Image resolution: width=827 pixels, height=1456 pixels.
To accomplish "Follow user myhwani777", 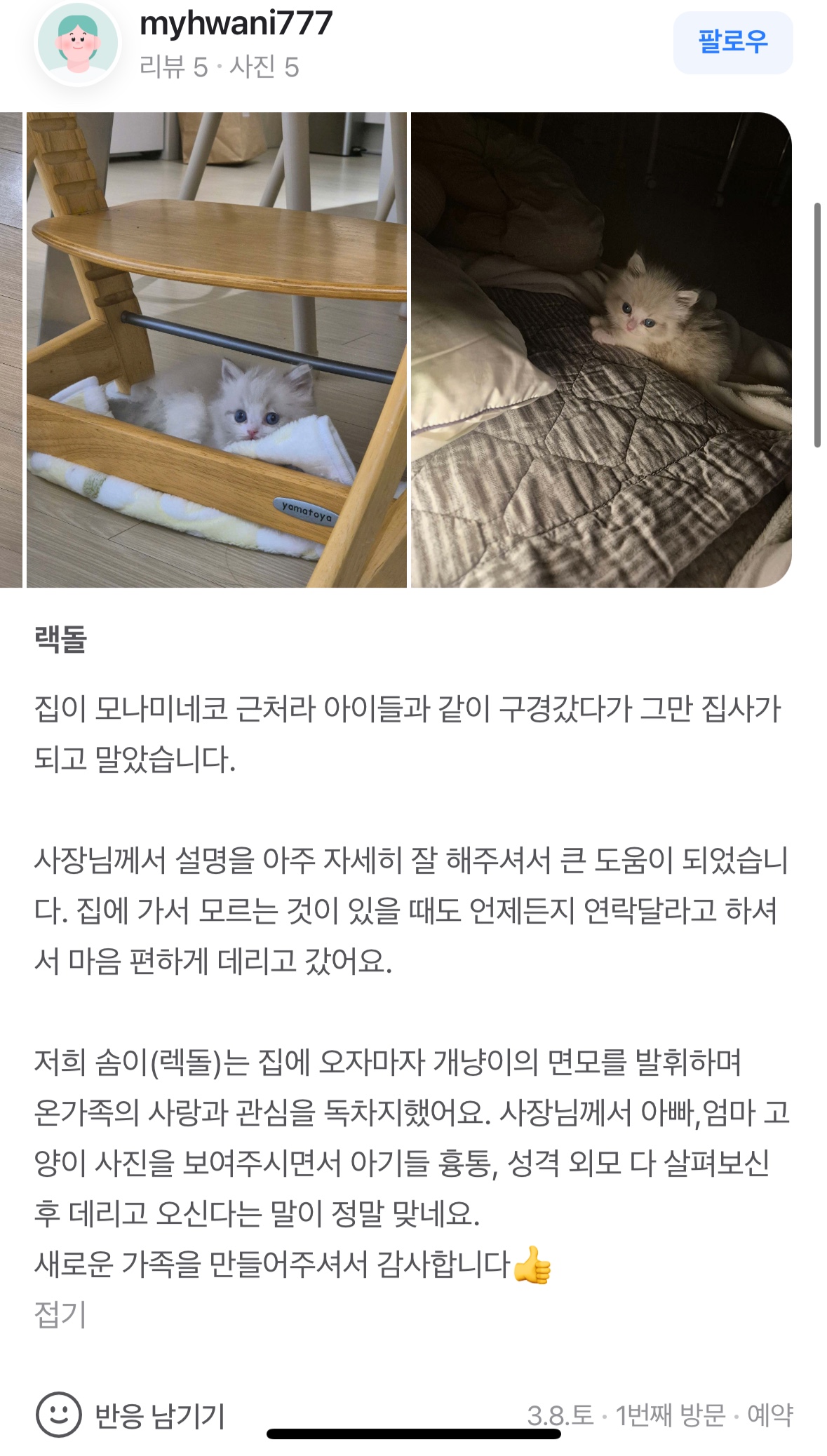I will pyautogui.click(x=733, y=42).
